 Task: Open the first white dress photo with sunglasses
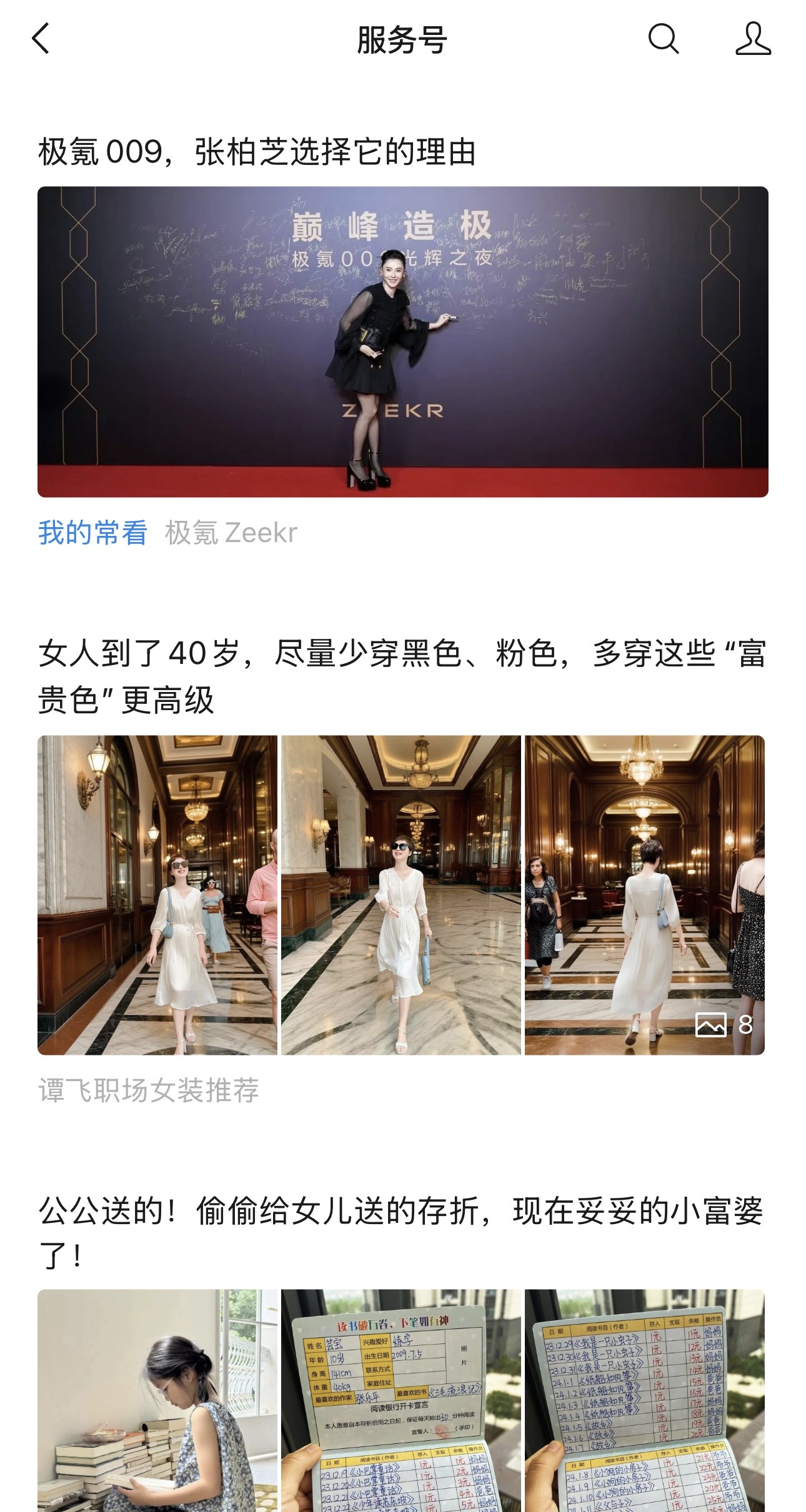pos(157,895)
